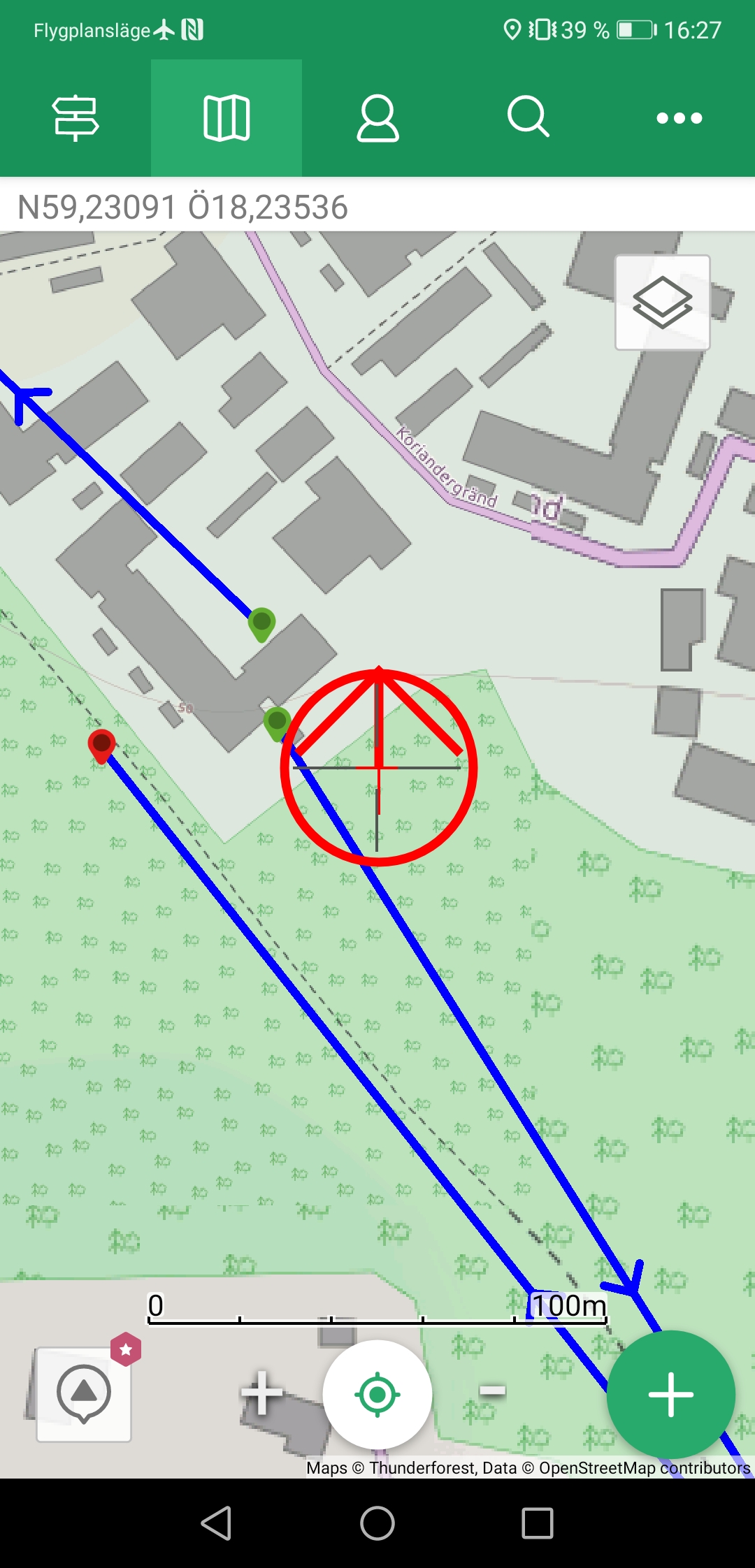
Task: Open the profile tab
Action: [x=377, y=117]
